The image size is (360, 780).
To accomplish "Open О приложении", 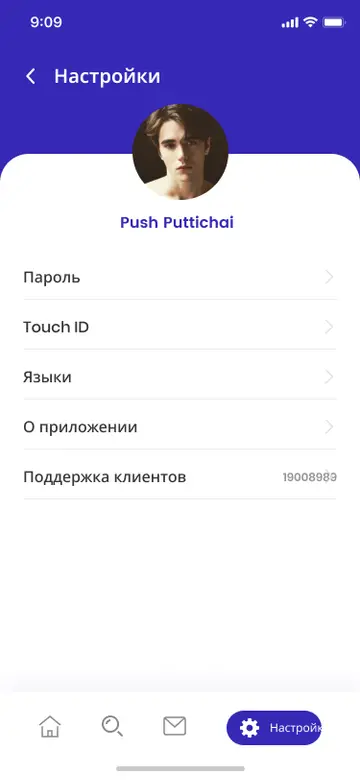I will click(180, 427).
